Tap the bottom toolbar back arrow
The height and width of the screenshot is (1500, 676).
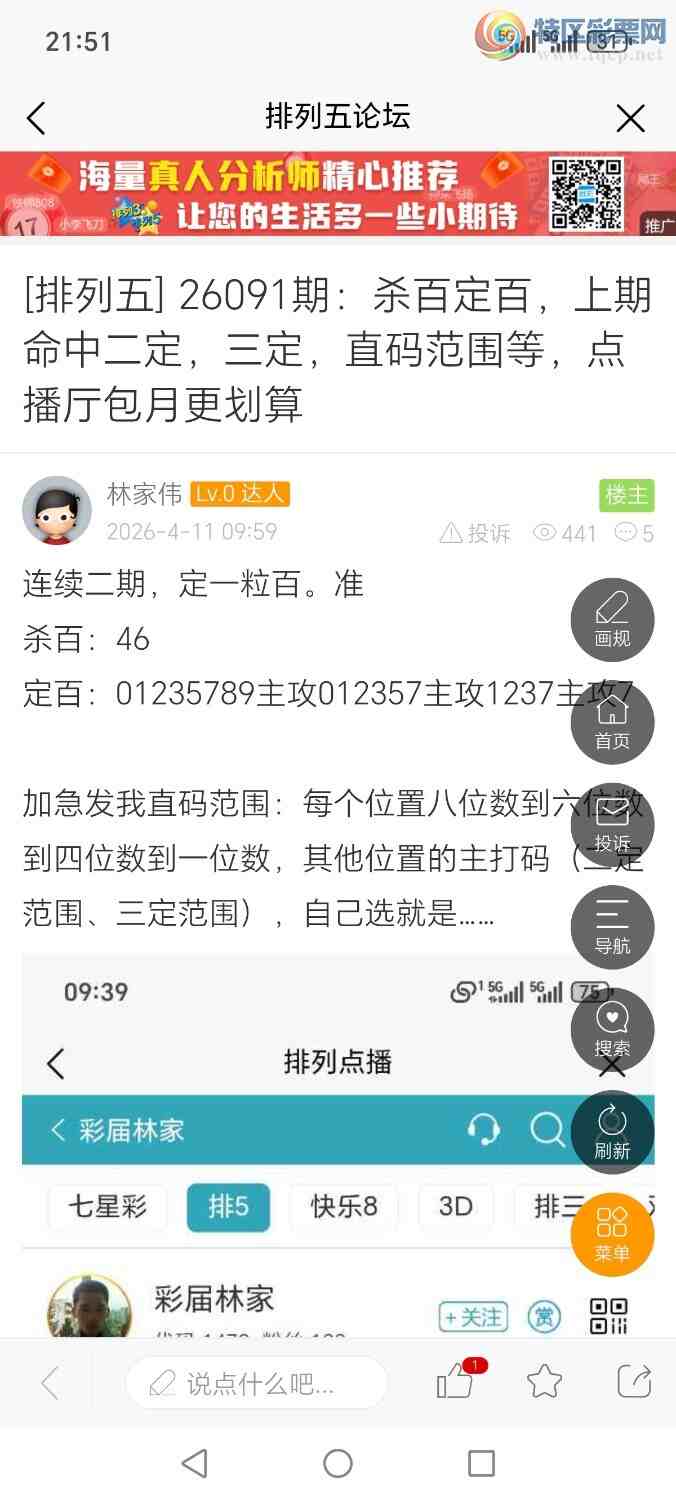coord(50,1384)
